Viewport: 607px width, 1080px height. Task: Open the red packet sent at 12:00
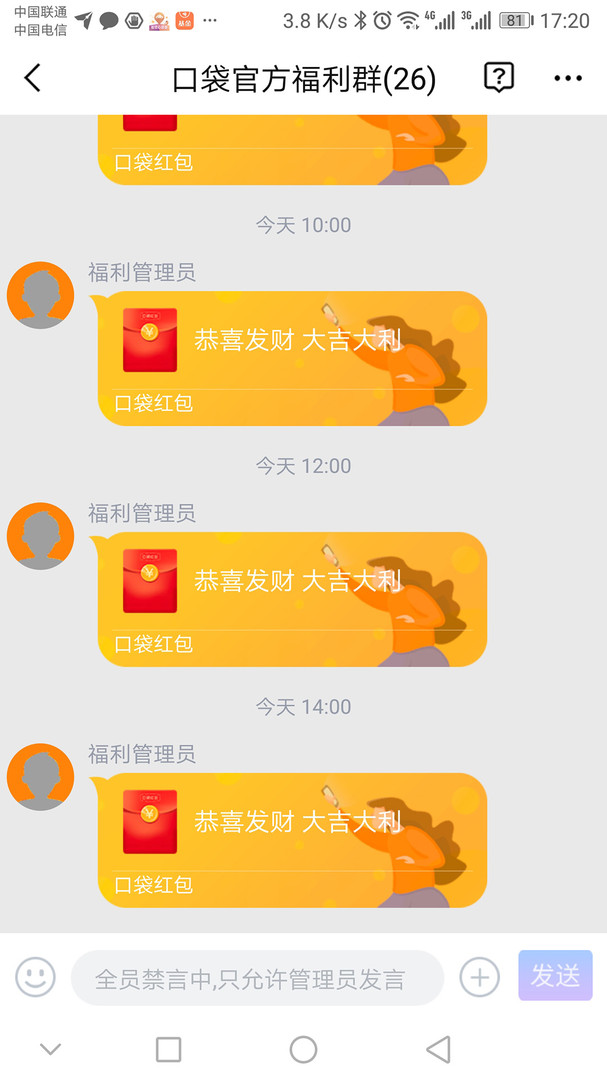pos(292,598)
